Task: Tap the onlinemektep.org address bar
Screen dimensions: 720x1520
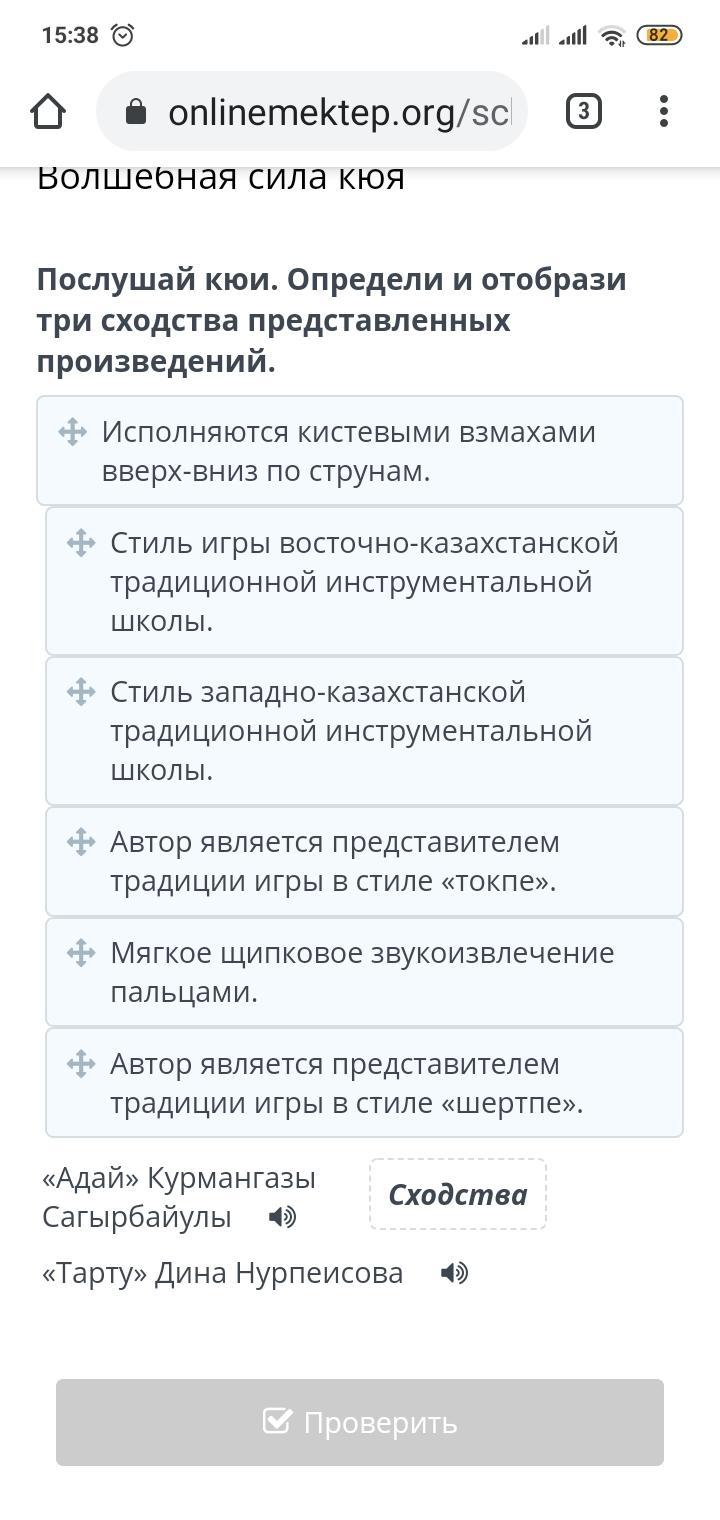Action: 312,112
